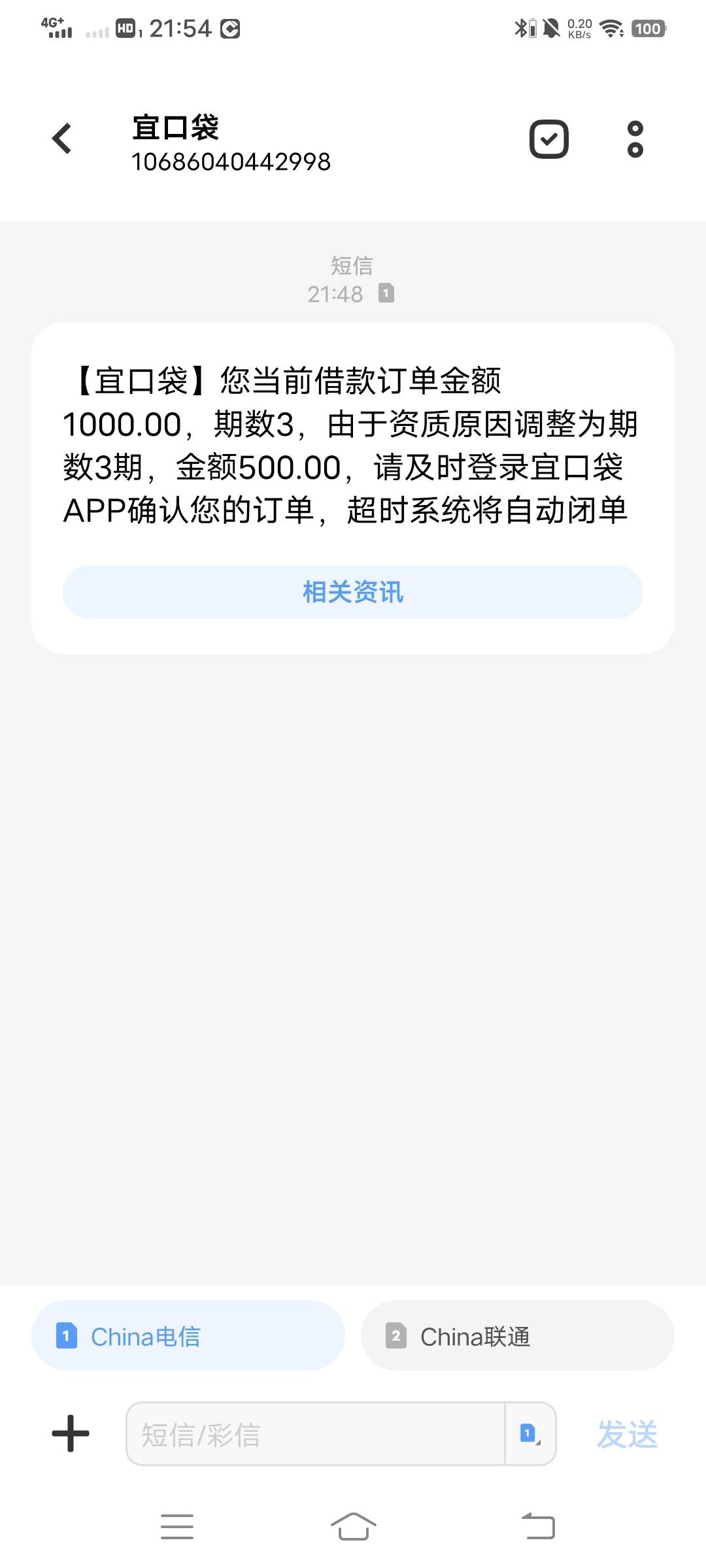Focus the 短信/彩信 message input field
The width and height of the screenshot is (706, 1568).
pyautogui.click(x=315, y=1434)
